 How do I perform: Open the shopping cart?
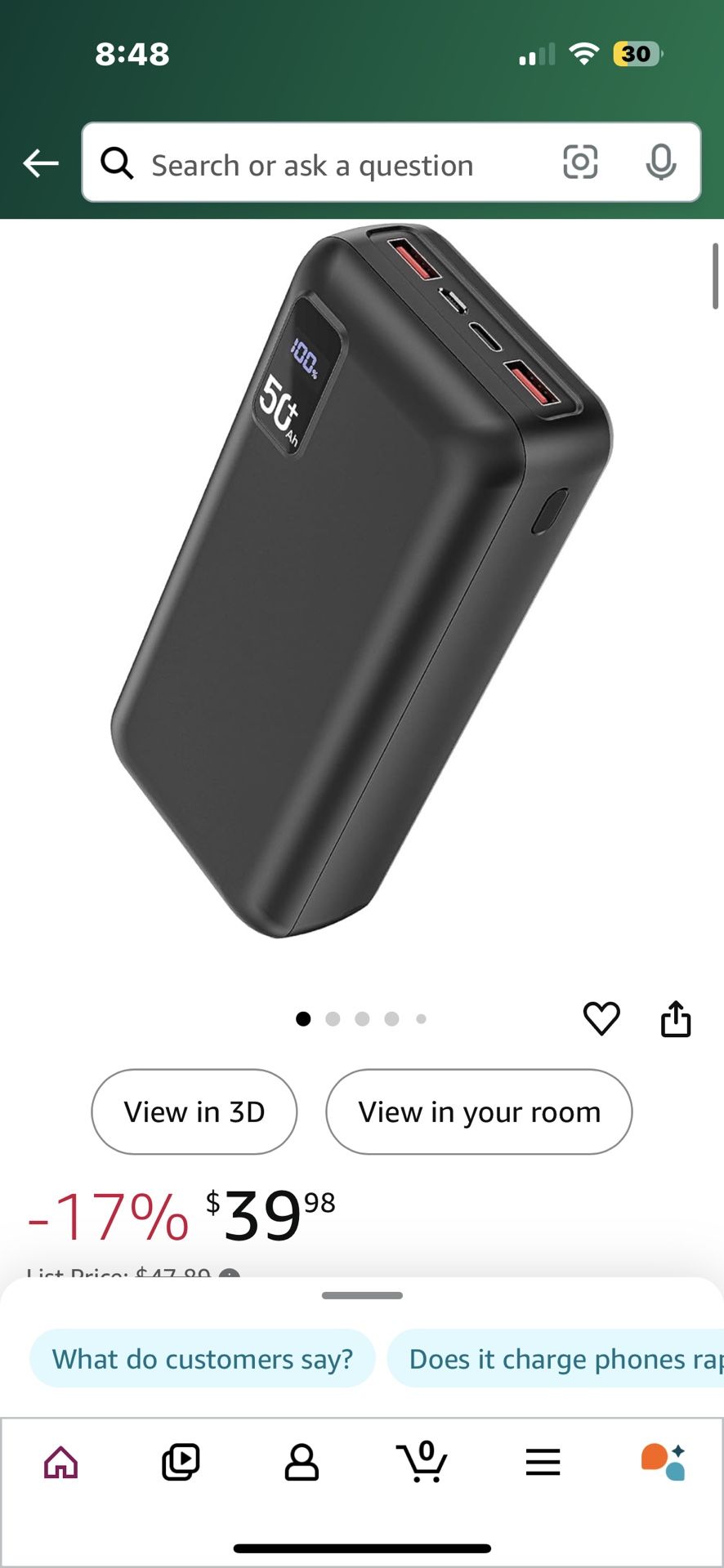click(x=422, y=1462)
